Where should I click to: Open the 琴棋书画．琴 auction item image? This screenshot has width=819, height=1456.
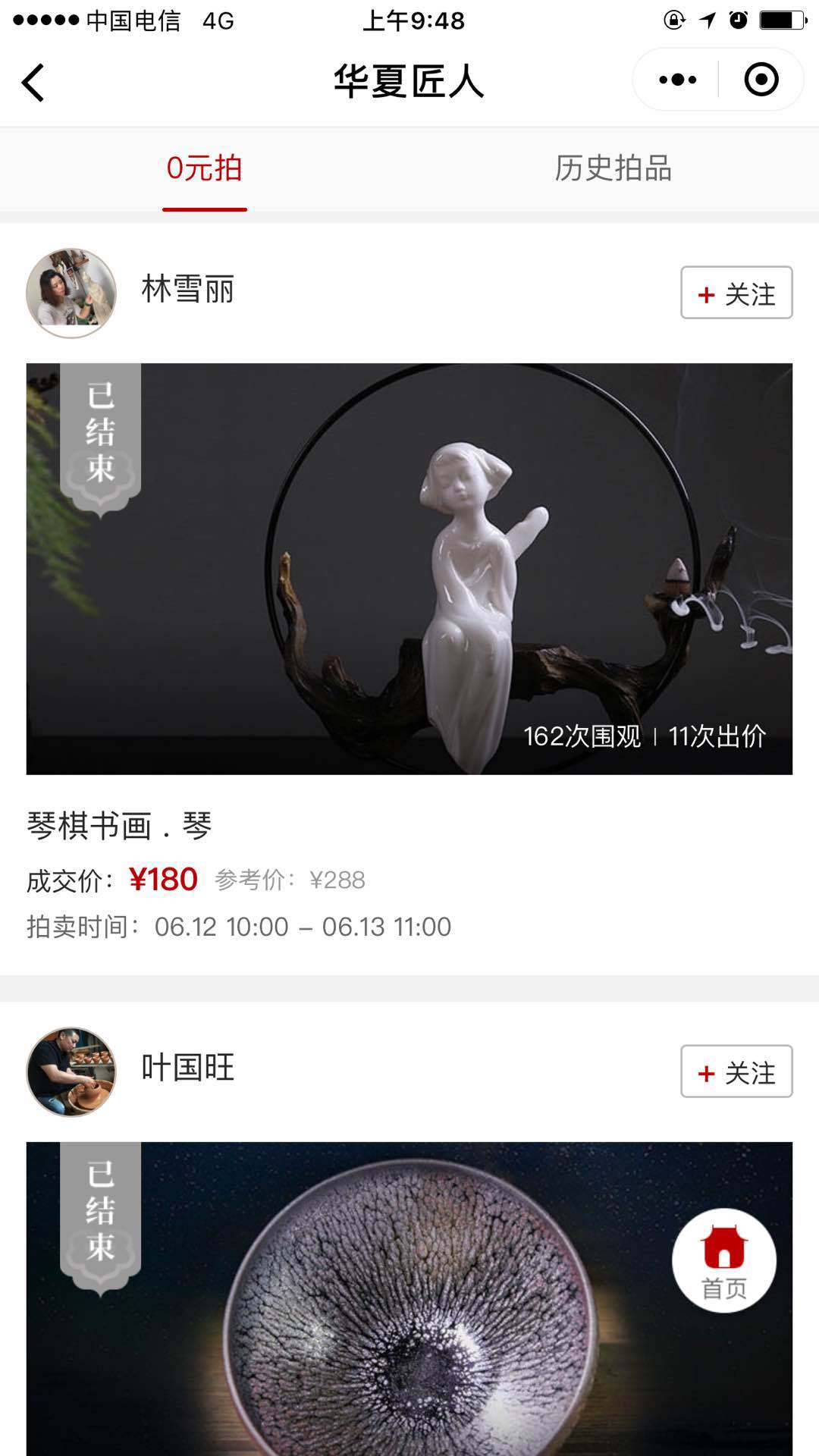pos(409,569)
